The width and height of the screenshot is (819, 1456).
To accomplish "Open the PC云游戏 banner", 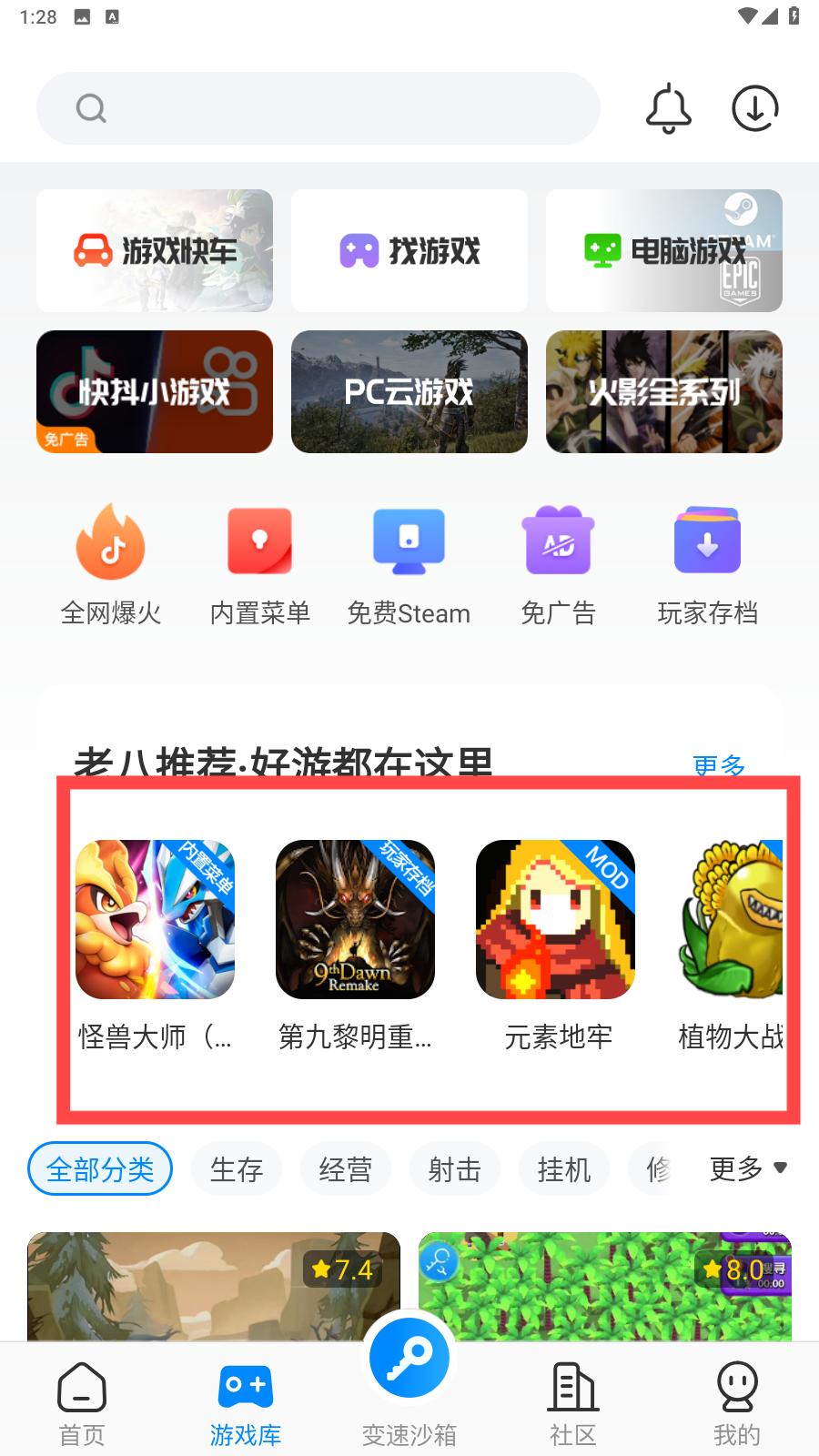I will pyautogui.click(x=409, y=391).
